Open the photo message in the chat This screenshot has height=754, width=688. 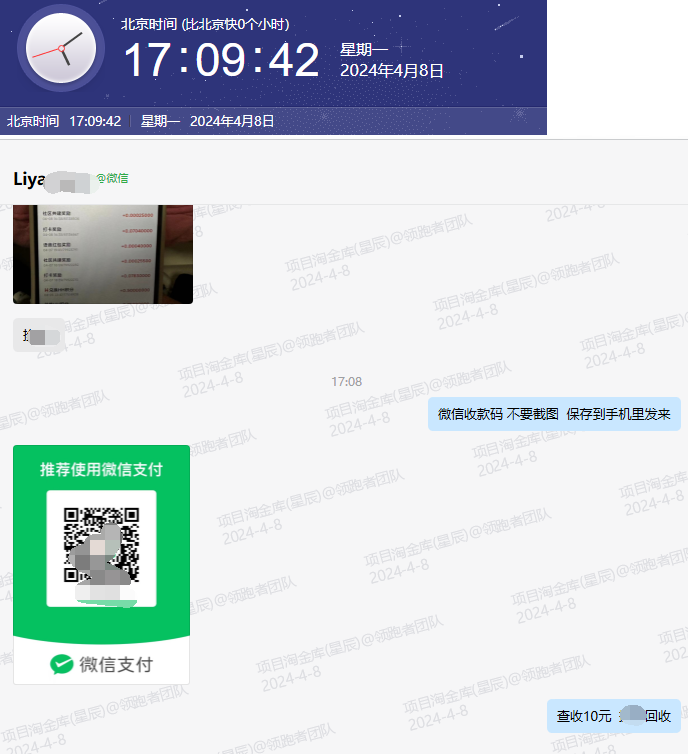coord(102,254)
